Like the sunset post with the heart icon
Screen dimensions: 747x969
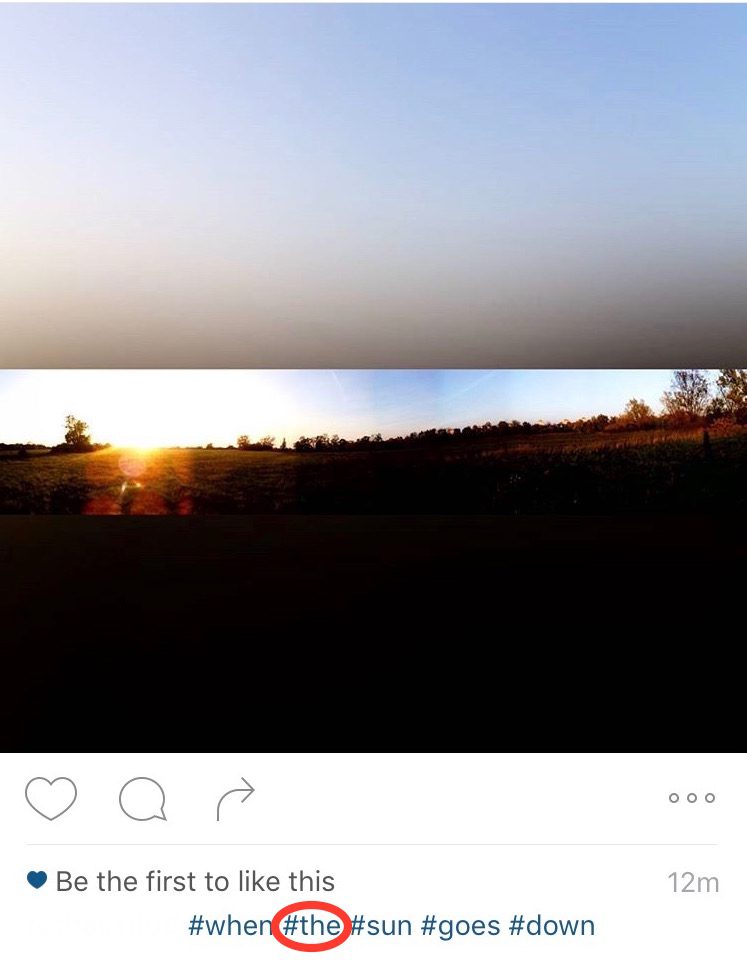[51, 798]
